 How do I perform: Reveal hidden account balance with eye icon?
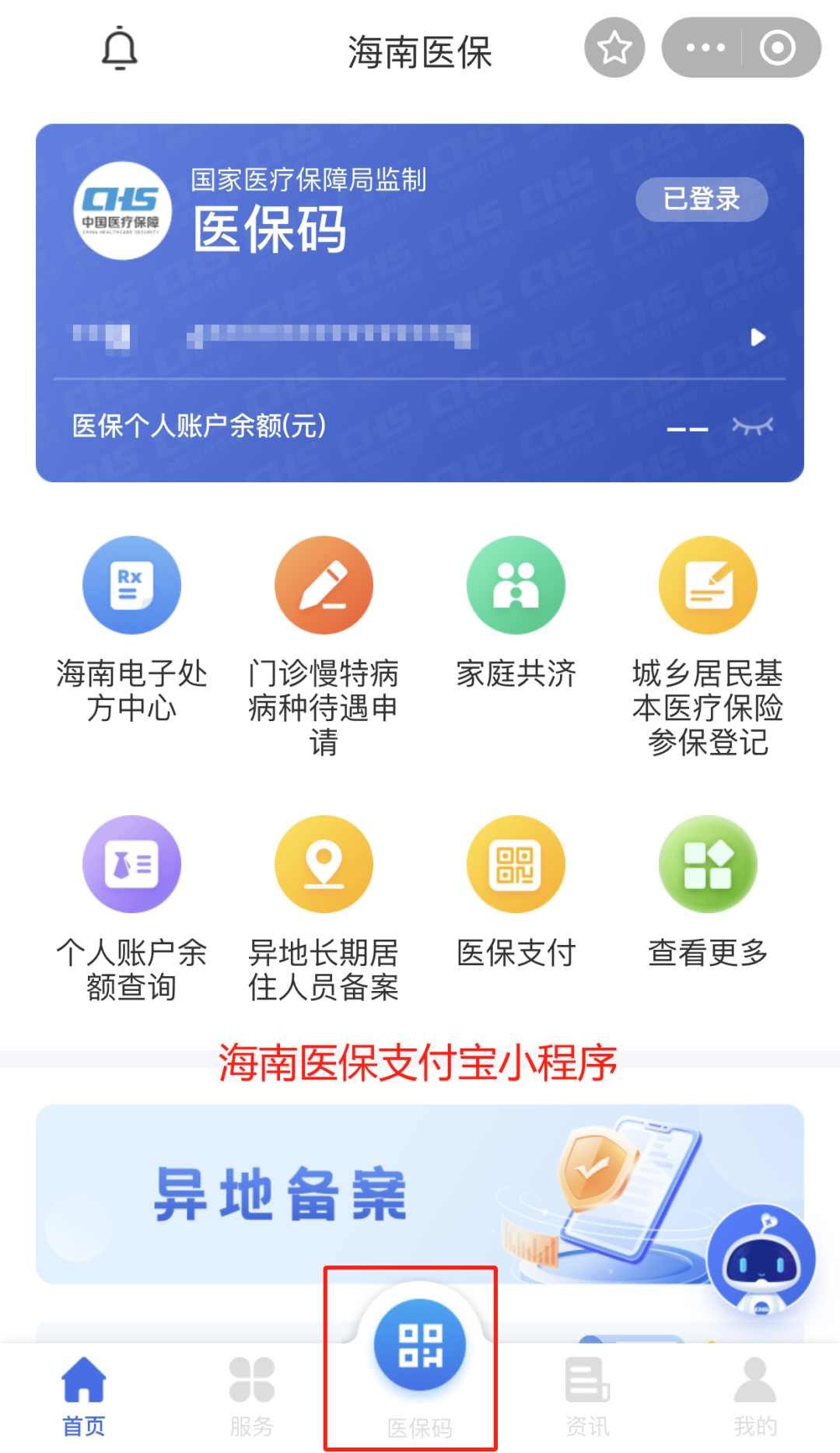752,426
